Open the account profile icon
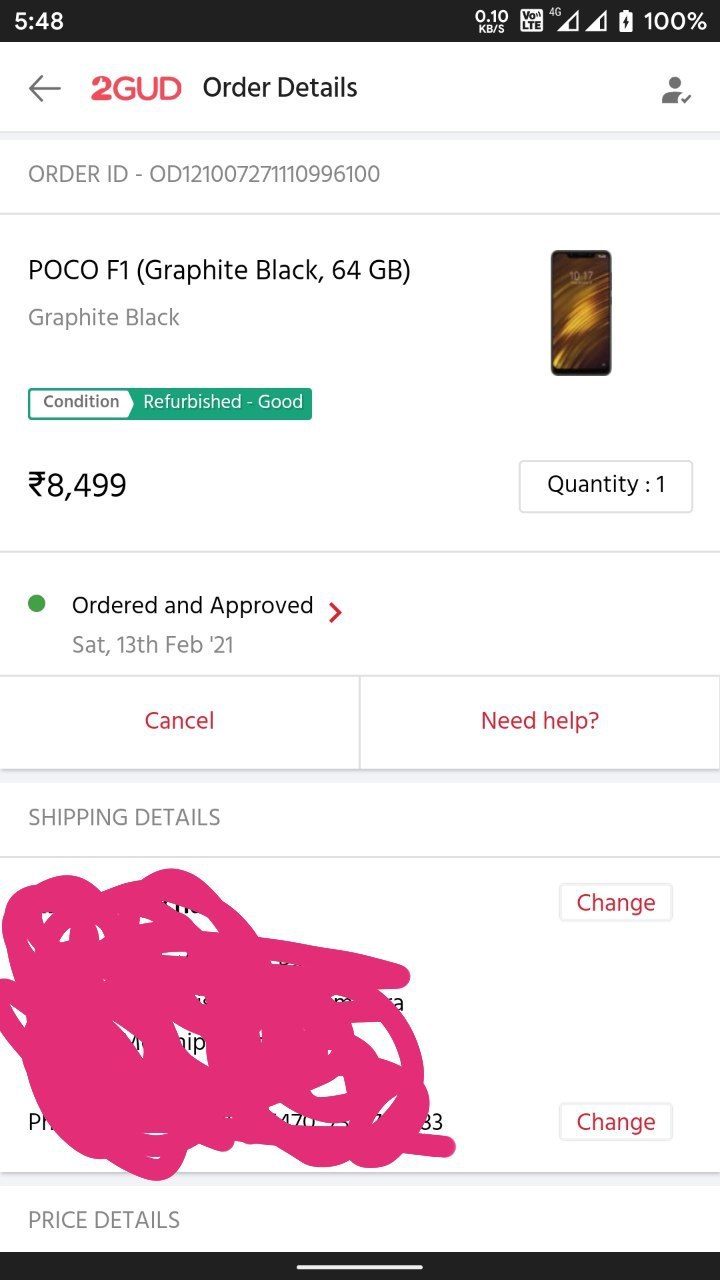The width and height of the screenshot is (720, 1280). [676, 90]
